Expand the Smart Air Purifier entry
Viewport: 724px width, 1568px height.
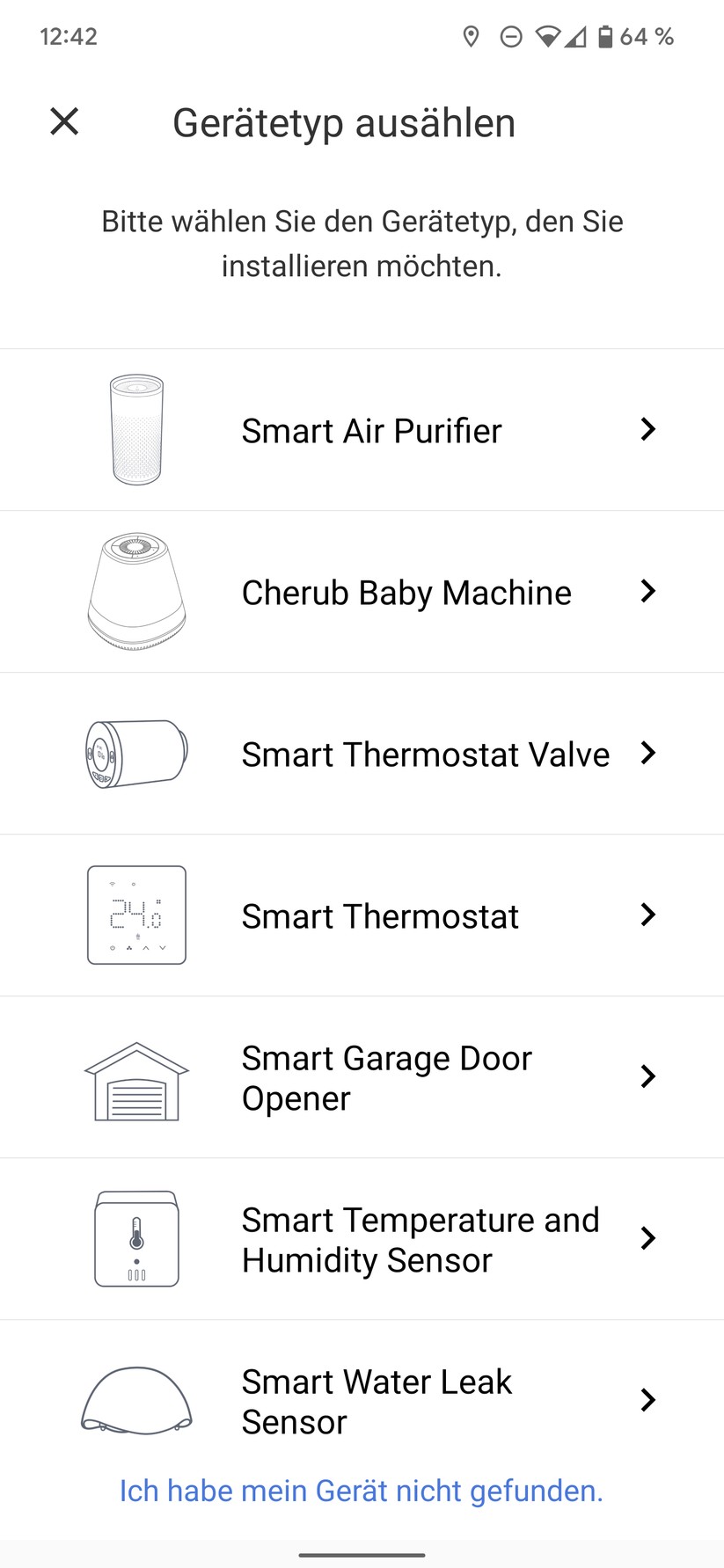(x=648, y=429)
